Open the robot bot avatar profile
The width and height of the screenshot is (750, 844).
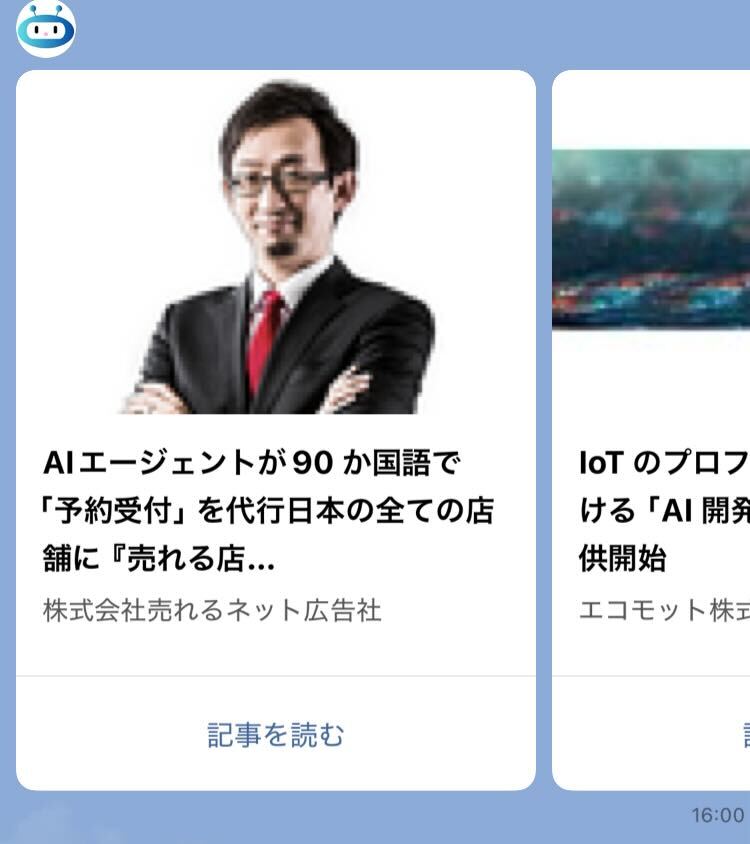click(46, 30)
